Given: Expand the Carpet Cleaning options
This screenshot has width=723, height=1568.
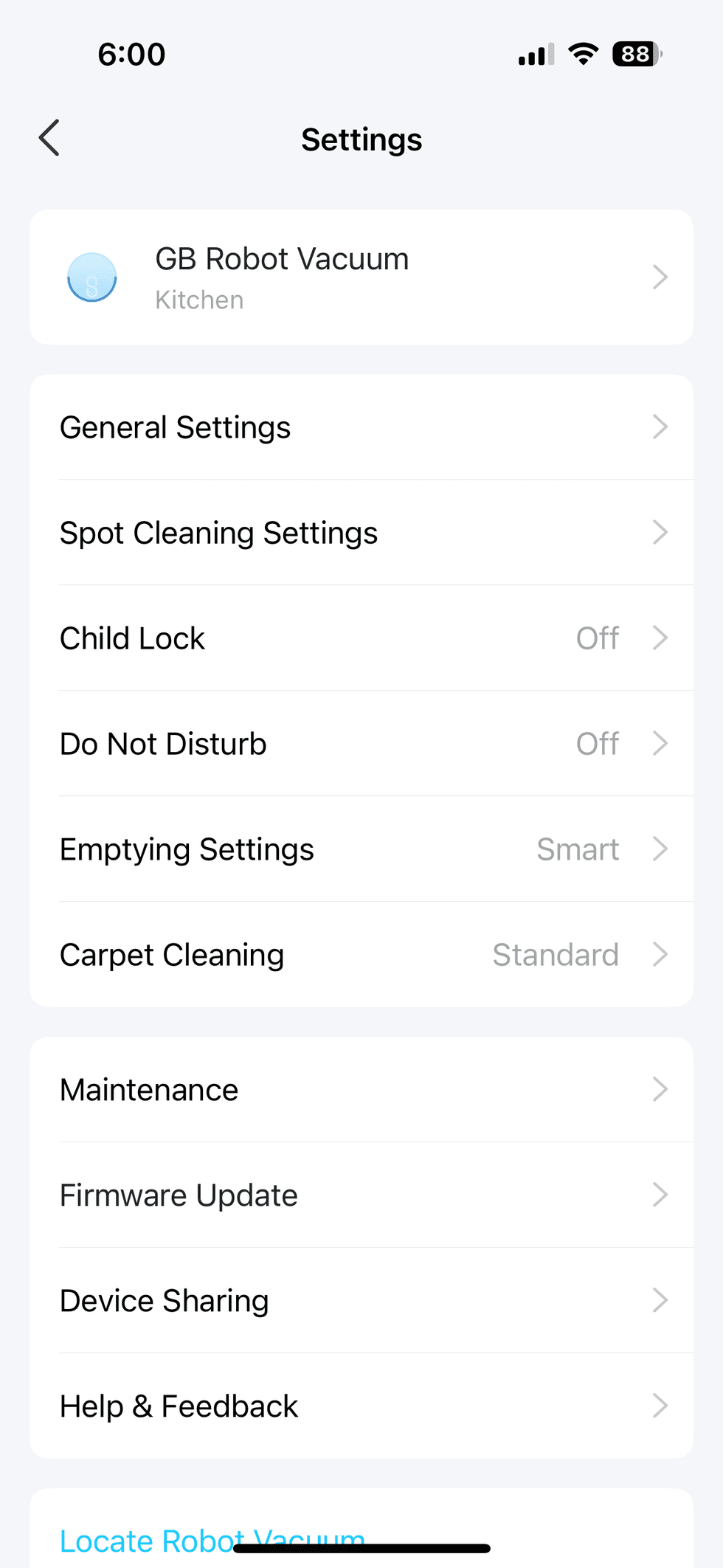Looking at the screenshot, I should pos(361,955).
